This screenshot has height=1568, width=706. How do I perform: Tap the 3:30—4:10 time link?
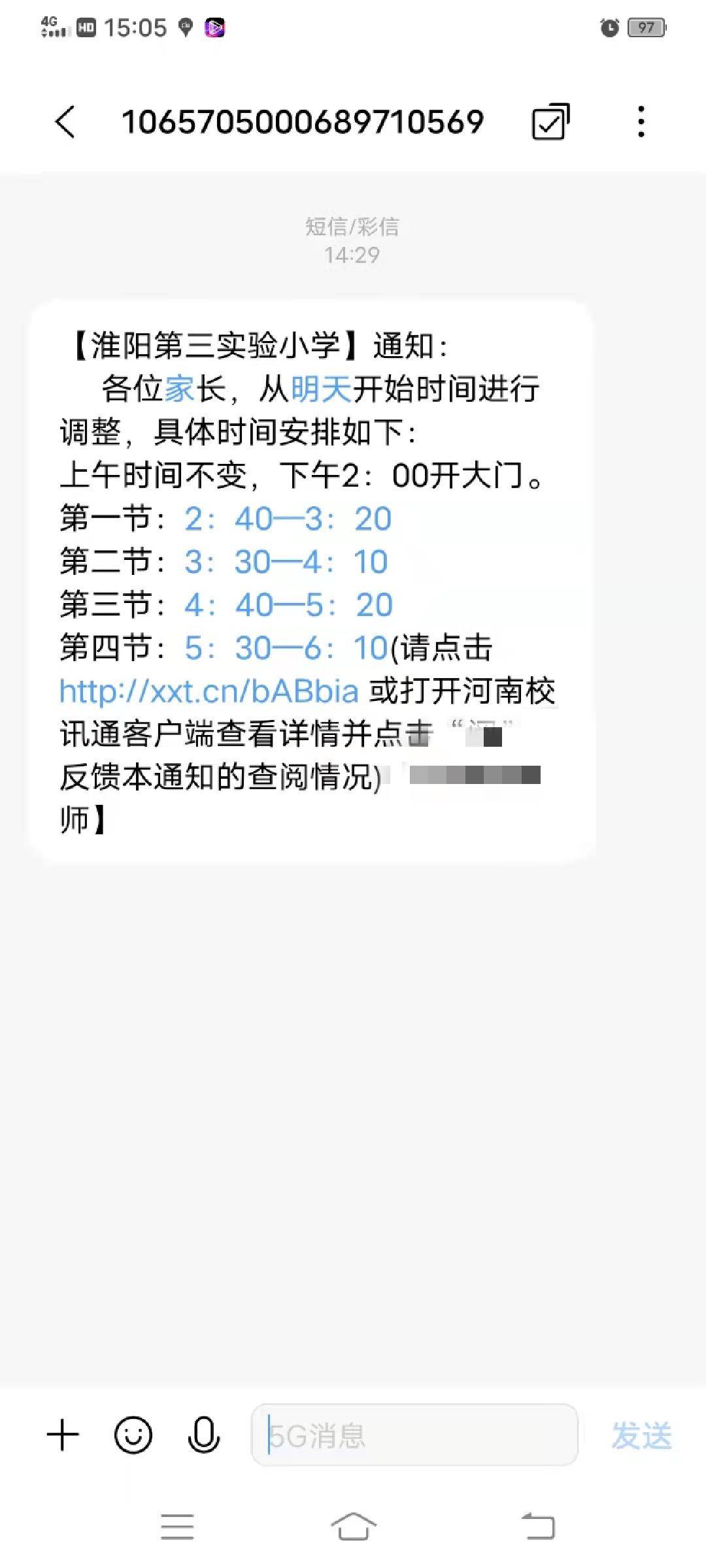286,563
